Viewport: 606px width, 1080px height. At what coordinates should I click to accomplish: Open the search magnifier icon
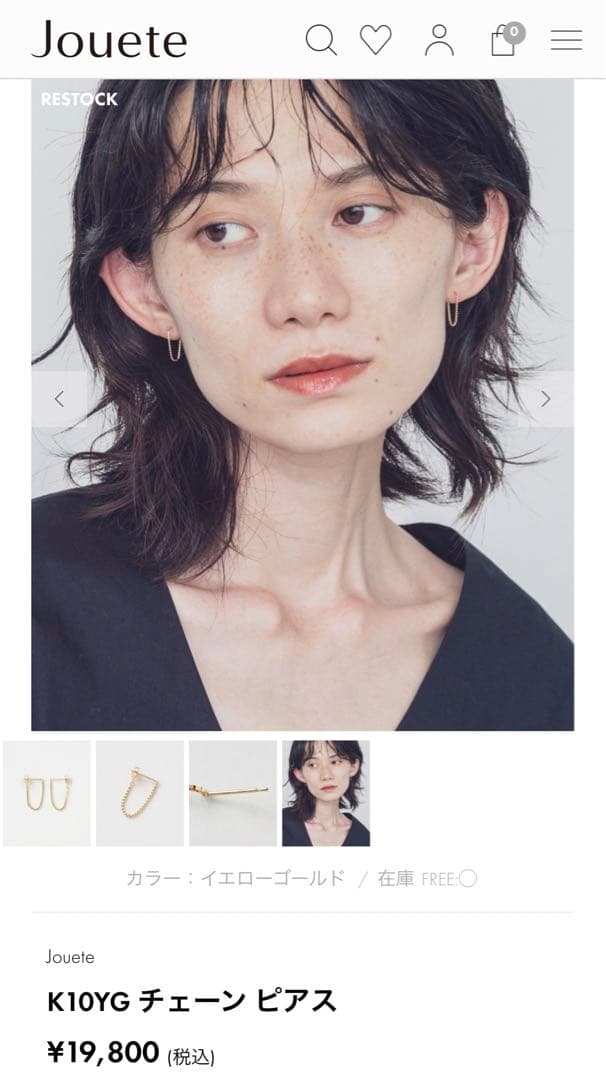321,40
